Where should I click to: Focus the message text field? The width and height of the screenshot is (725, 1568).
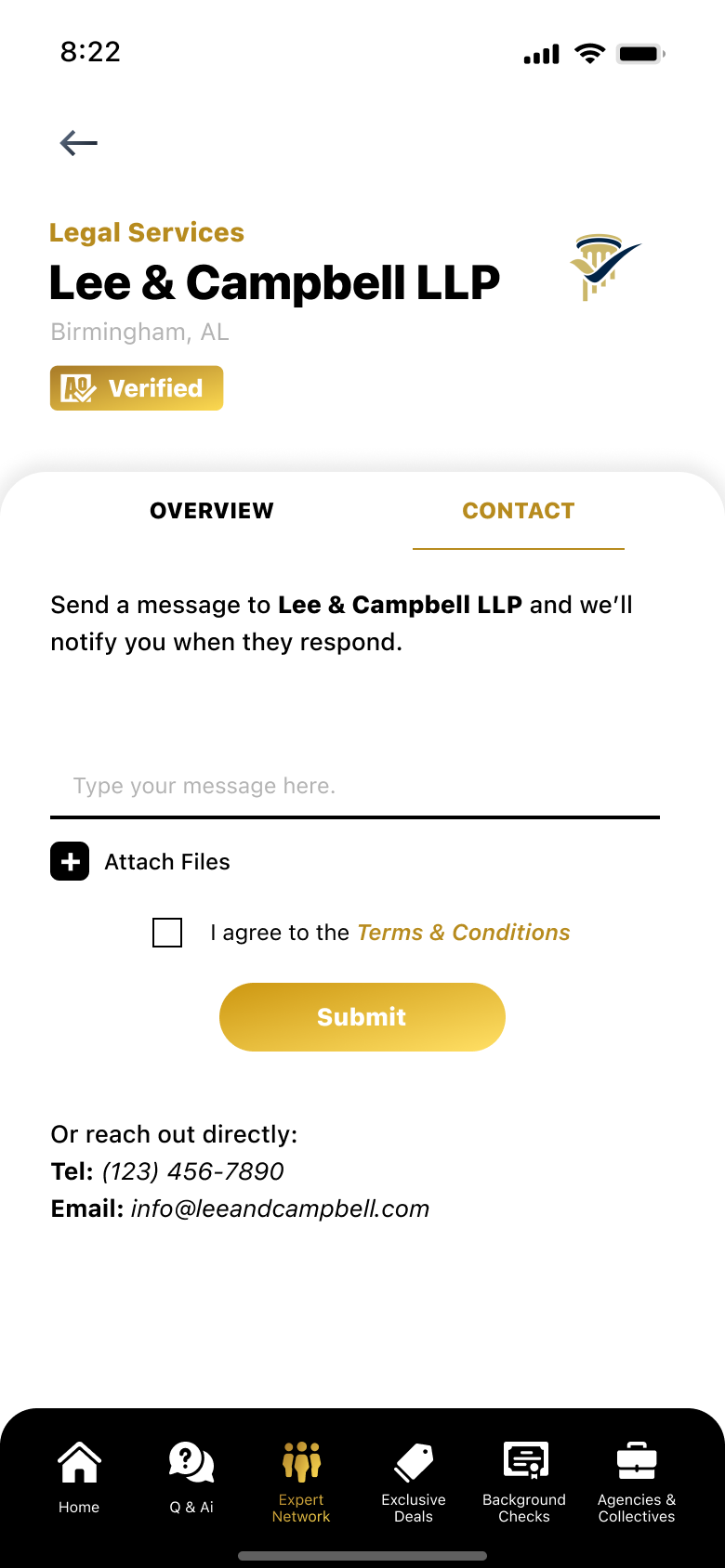[x=353, y=786]
